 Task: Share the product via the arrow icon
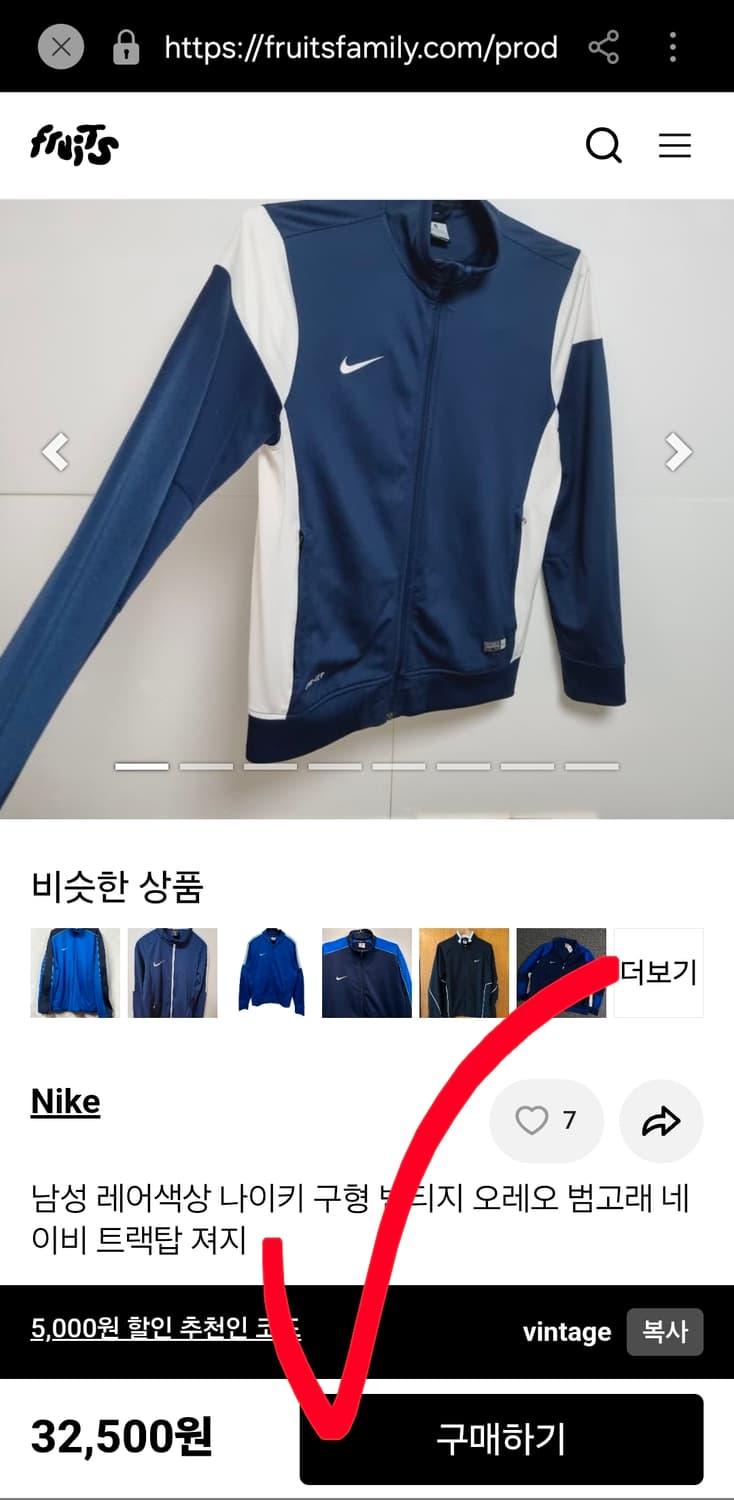click(x=661, y=1121)
